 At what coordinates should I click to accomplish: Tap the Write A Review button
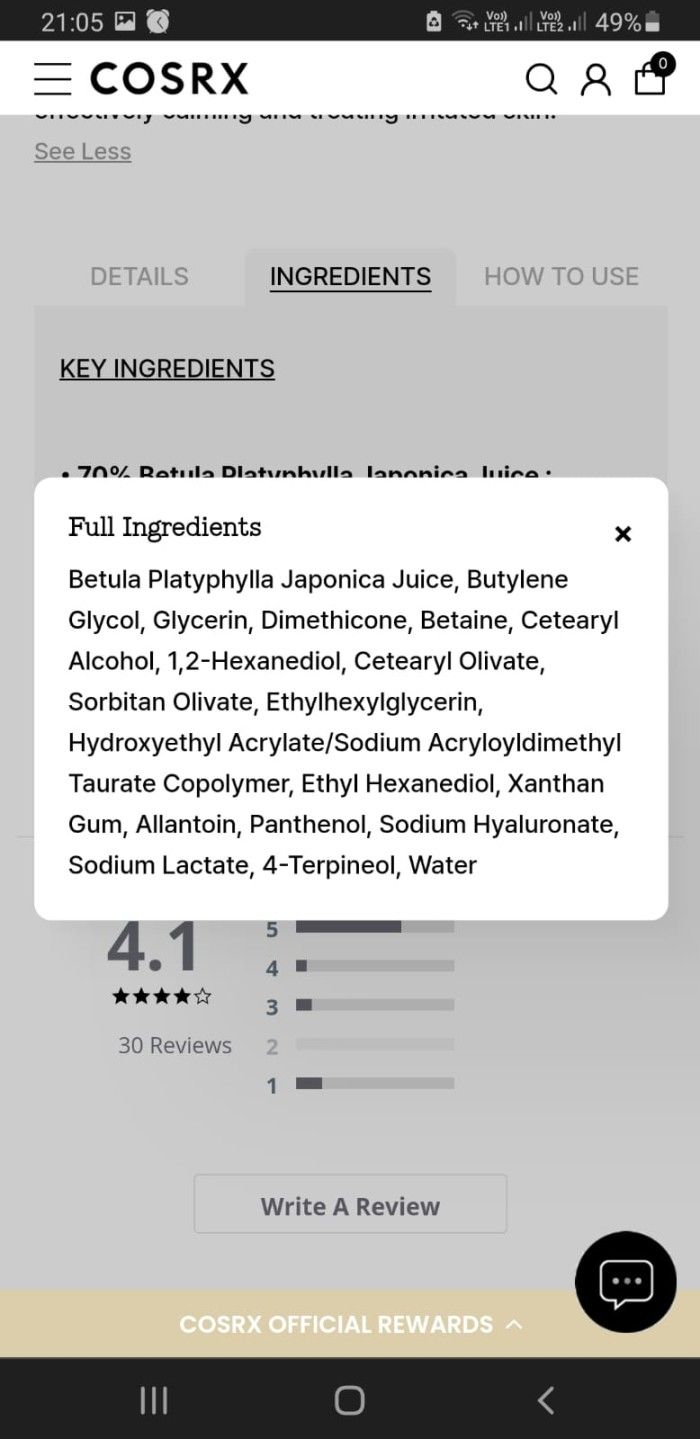click(x=350, y=1205)
